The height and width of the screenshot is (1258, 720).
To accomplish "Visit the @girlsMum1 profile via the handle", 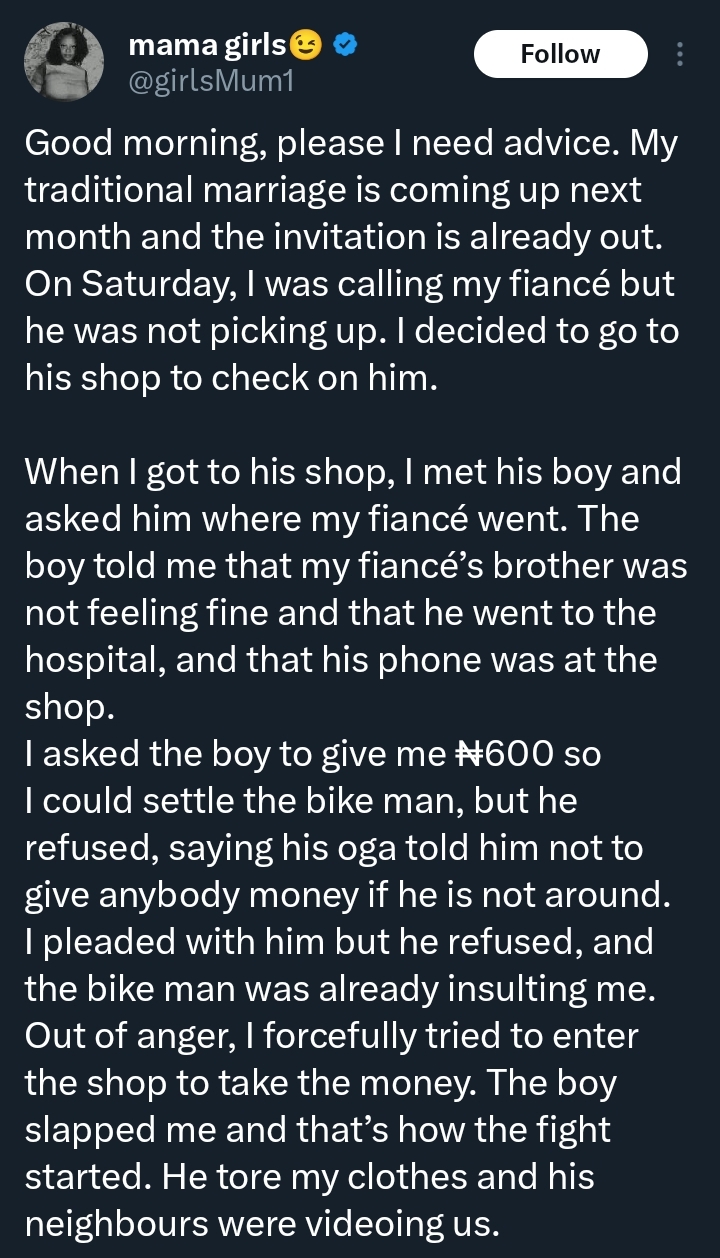I will (211, 81).
